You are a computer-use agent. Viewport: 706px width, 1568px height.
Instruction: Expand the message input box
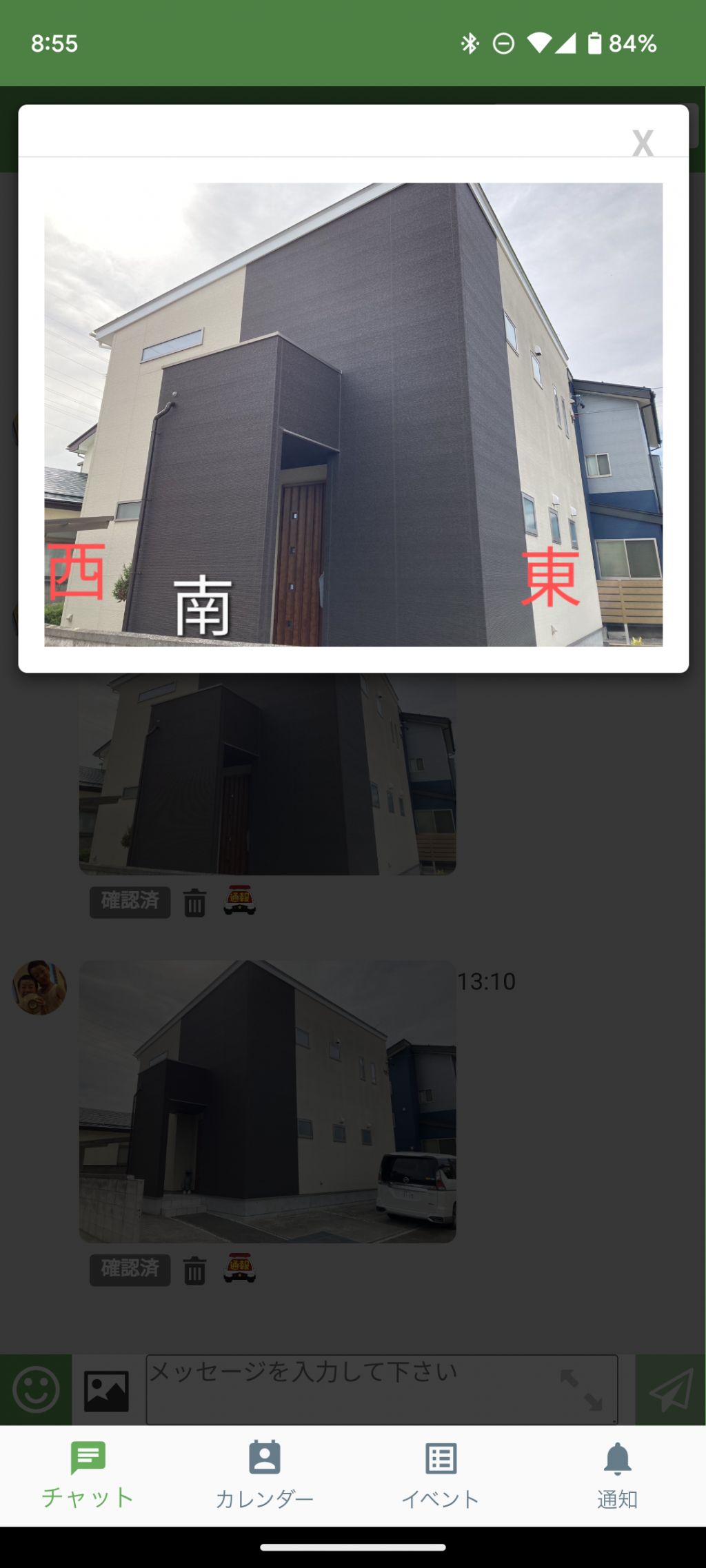coord(581,1389)
